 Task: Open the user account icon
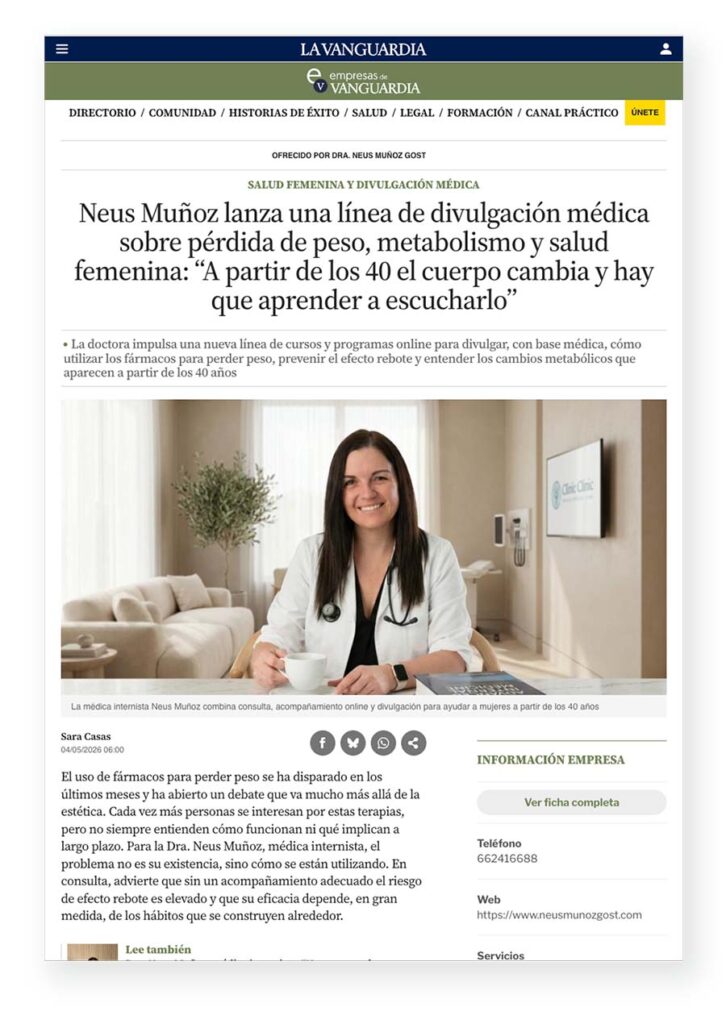[x=665, y=49]
